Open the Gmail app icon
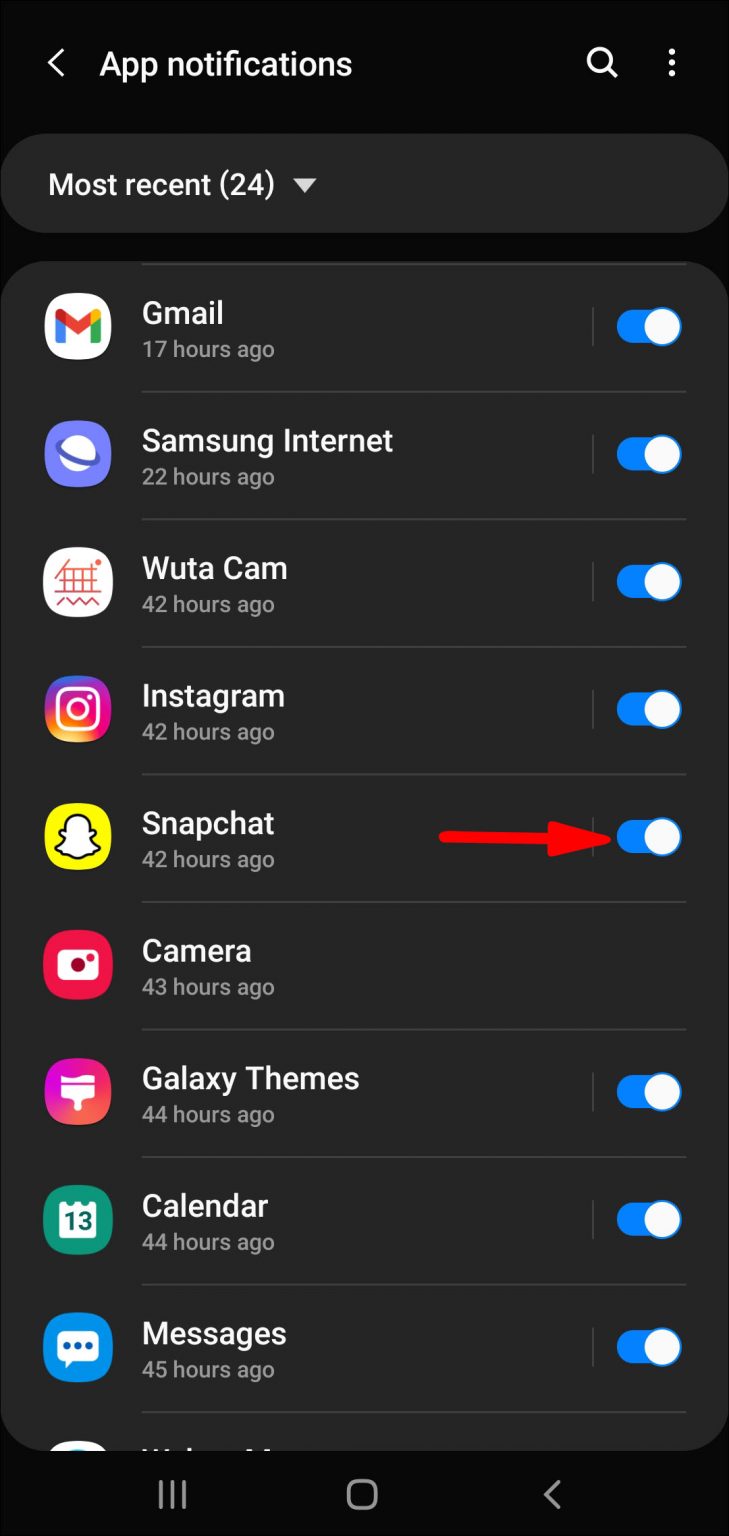 click(77, 326)
